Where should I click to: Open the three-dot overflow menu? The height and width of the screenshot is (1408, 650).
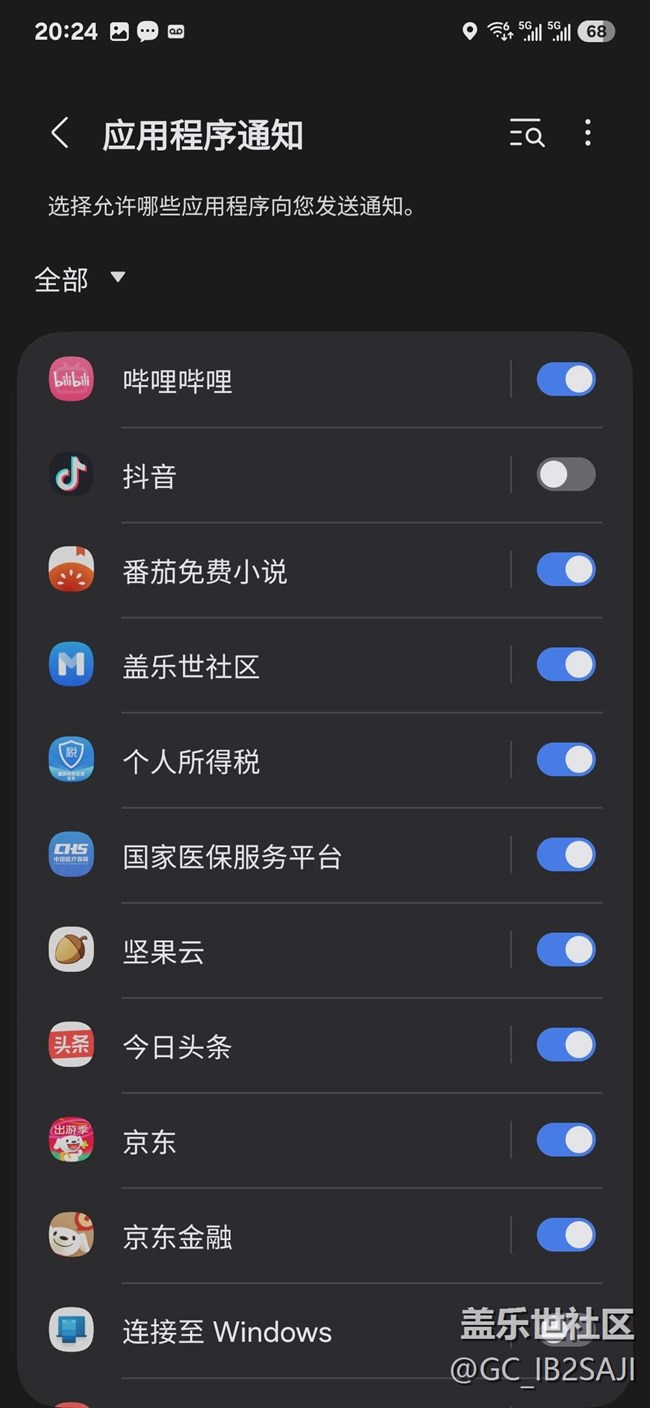coord(588,134)
